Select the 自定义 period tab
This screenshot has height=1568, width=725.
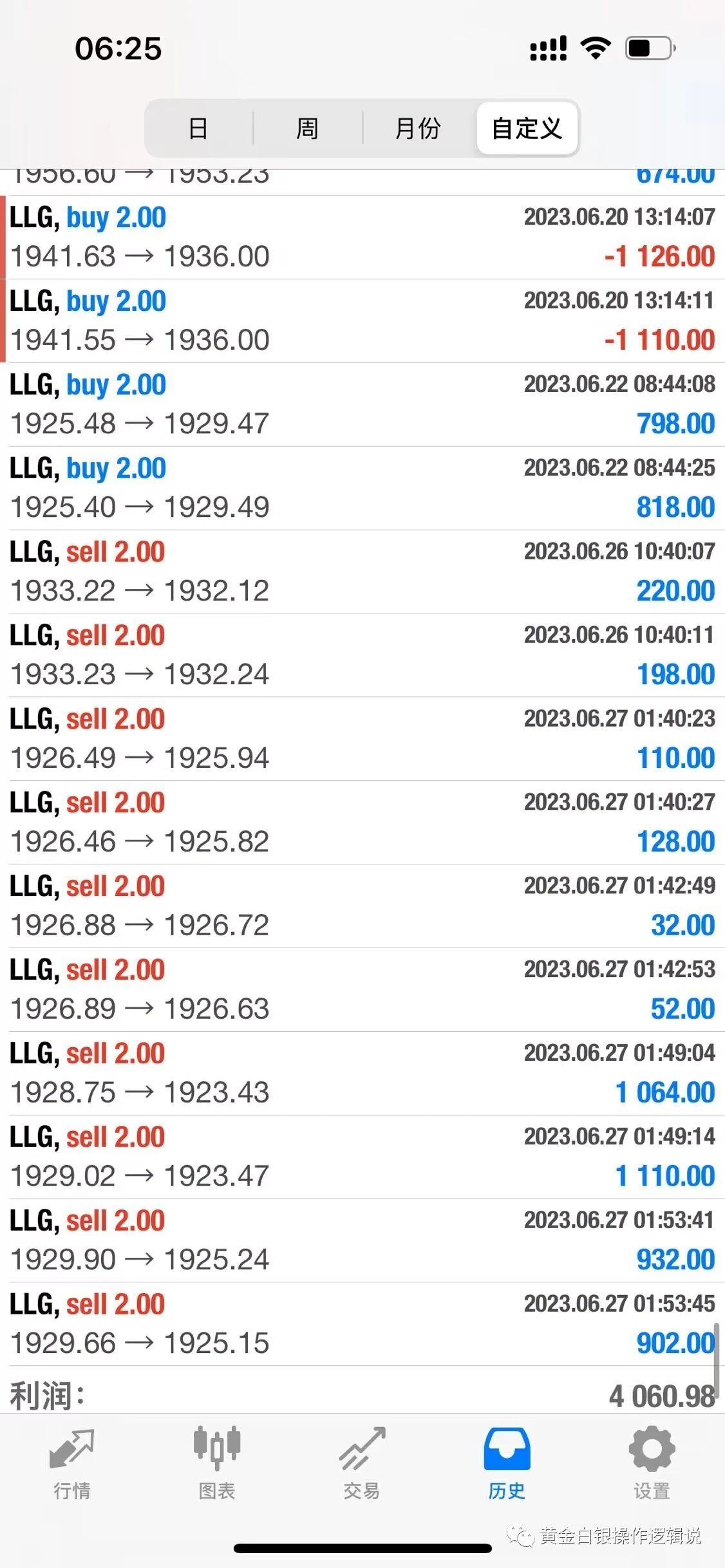tap(527, 128)
